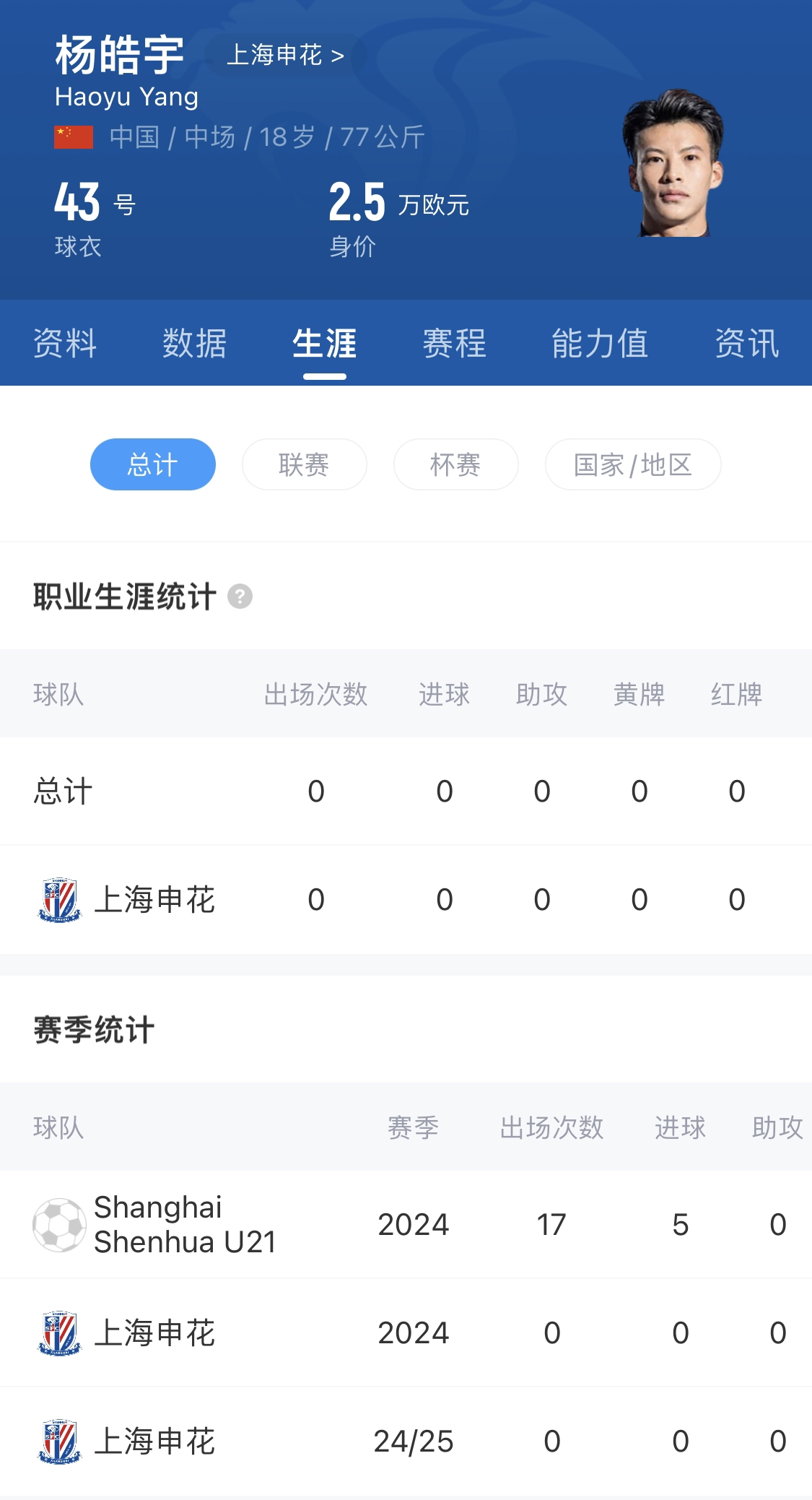Expand the 上海申花 team page via the arrow chevron

pos(336,57)
